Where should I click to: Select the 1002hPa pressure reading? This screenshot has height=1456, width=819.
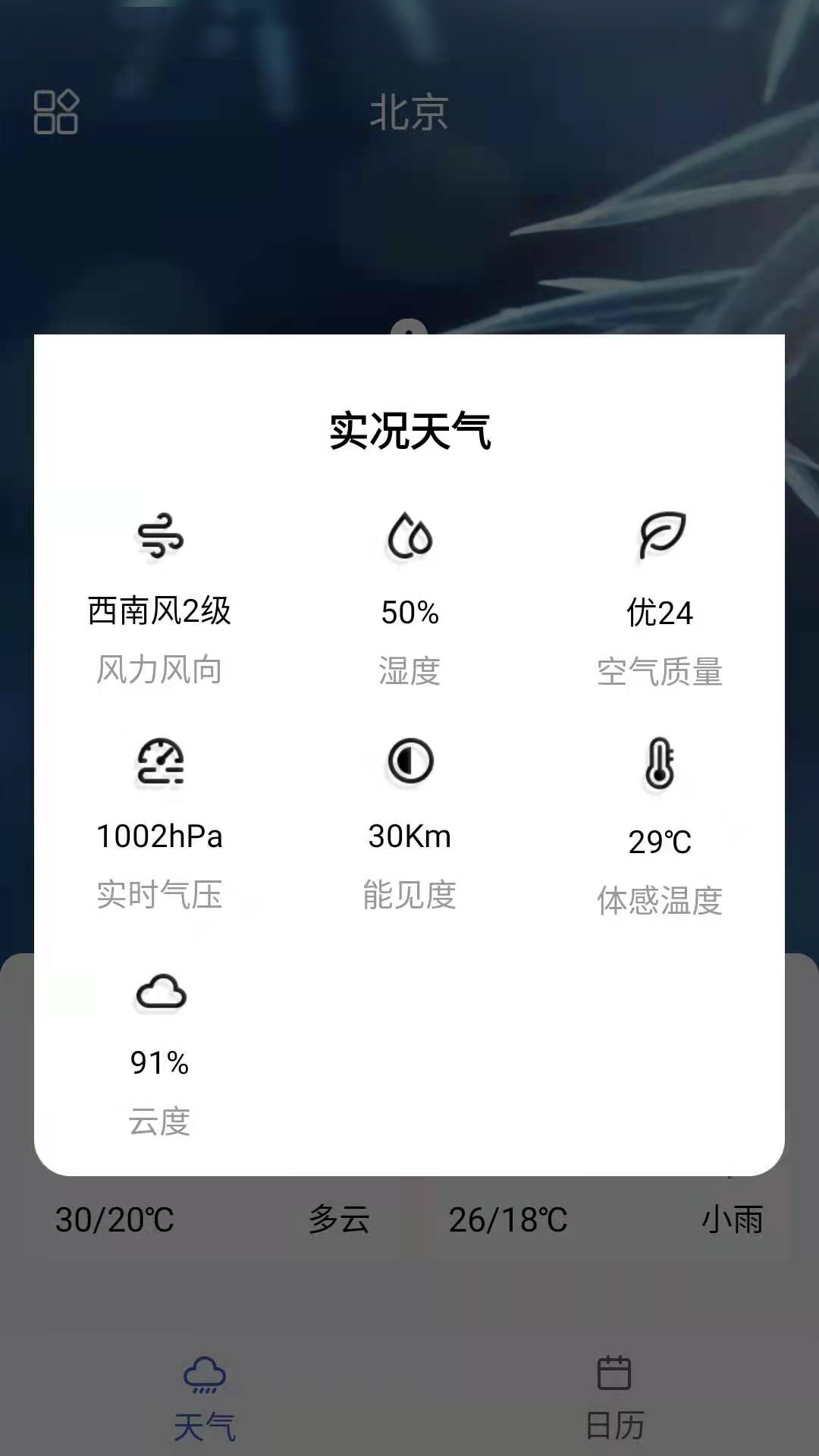[159, 836]
